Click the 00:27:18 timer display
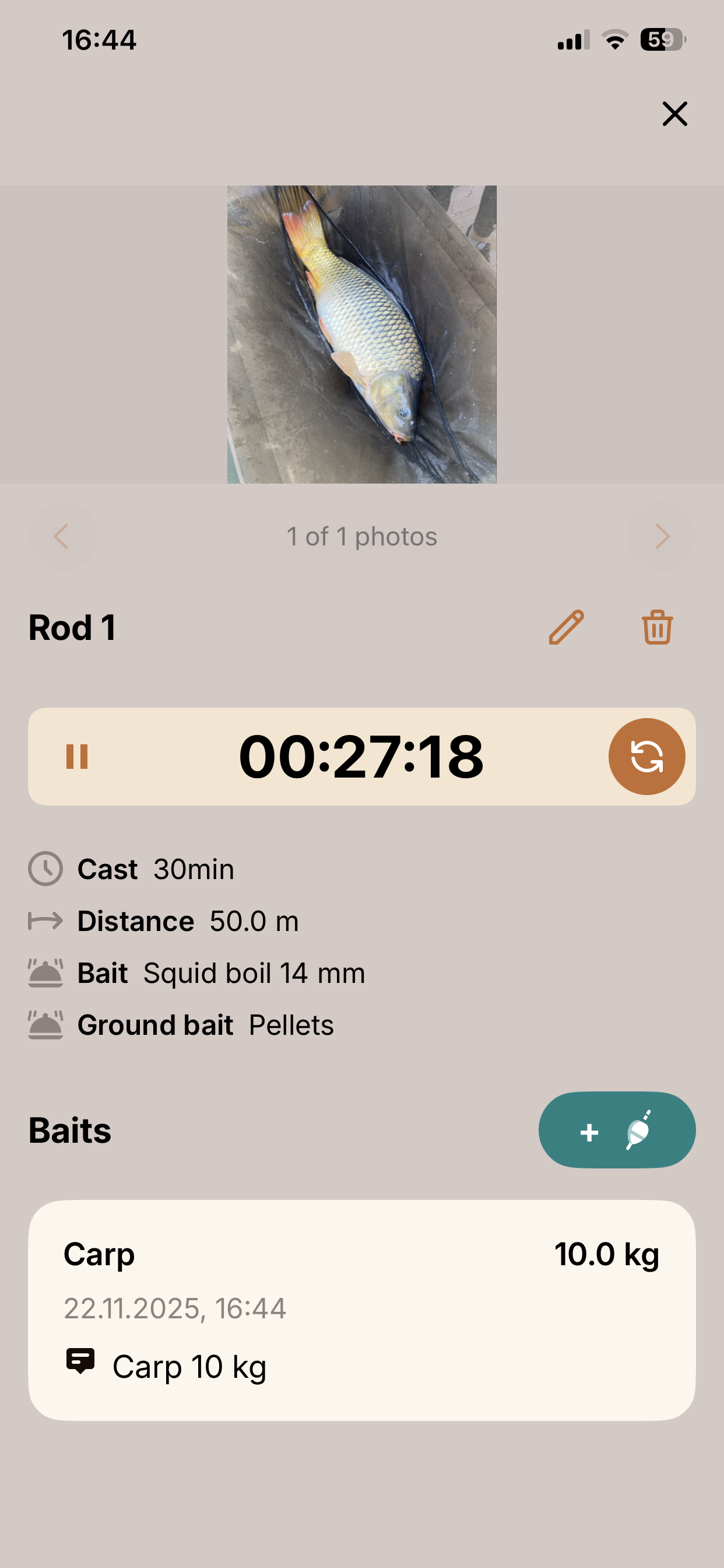Screen dimensions: 724x1568 361,755
